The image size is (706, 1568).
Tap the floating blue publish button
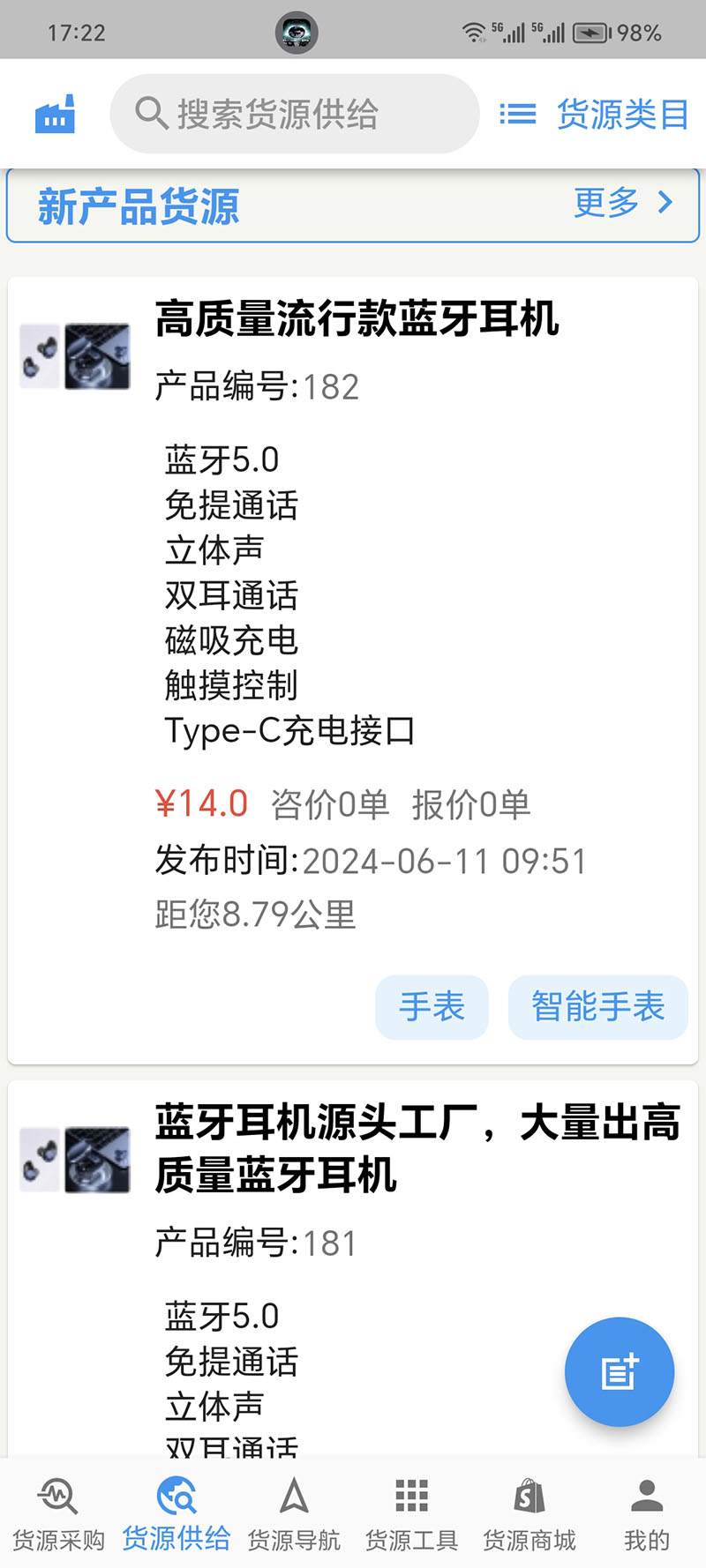pyautogui.click(x=620, y=1372)
